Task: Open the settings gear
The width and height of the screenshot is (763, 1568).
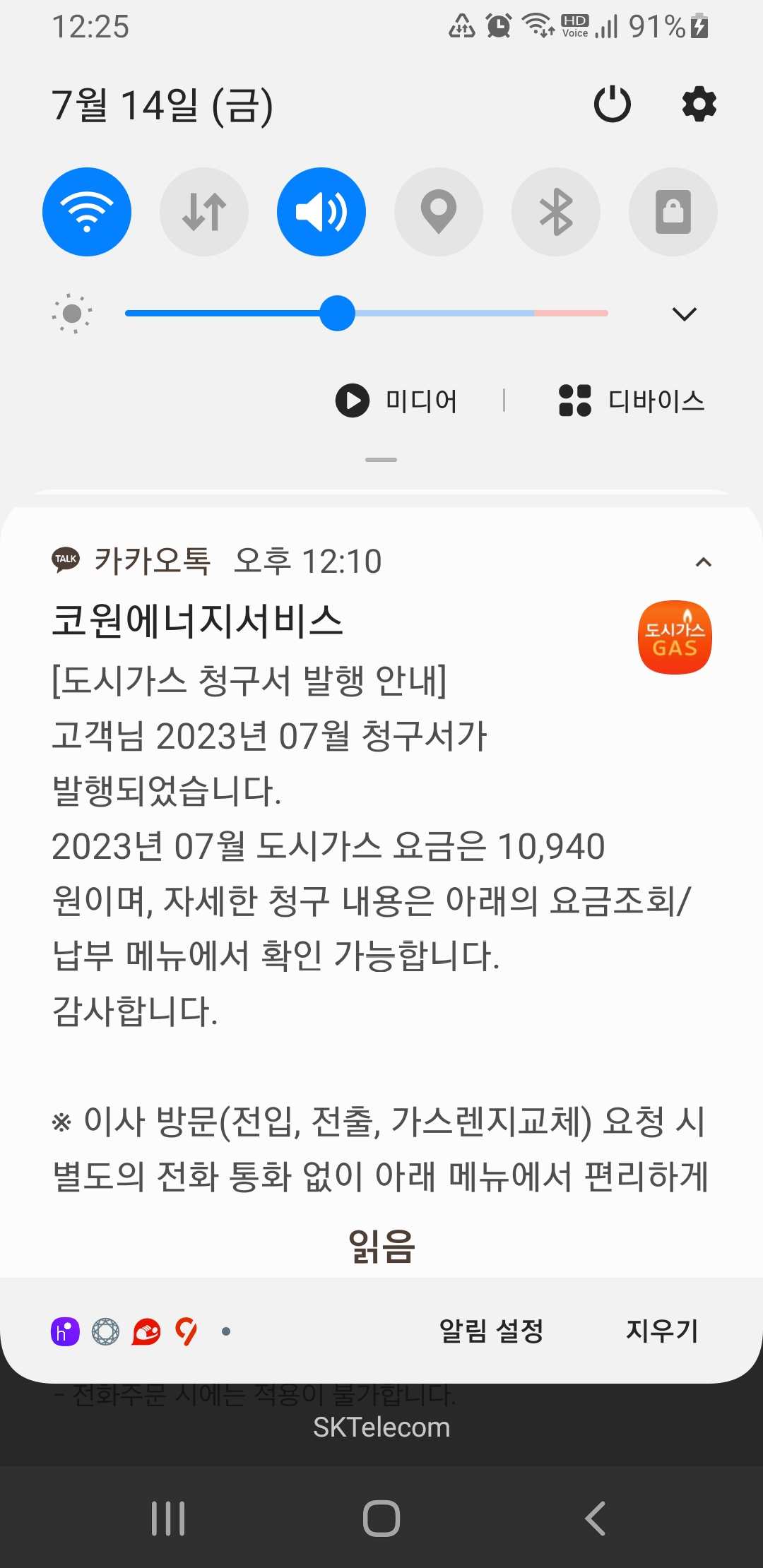Action: (699, 105)
